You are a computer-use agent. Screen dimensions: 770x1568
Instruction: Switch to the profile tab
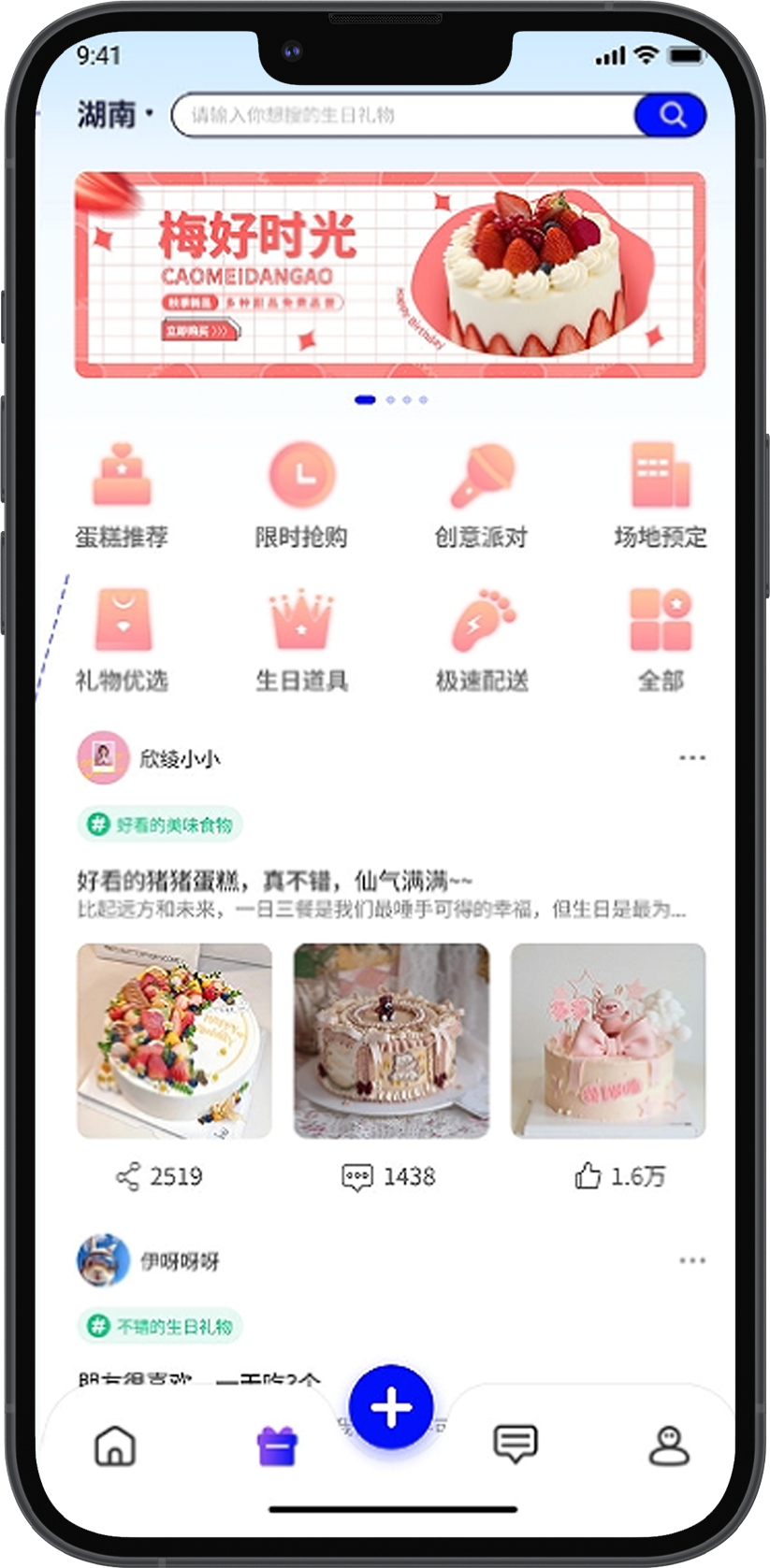pyautogui.click(x=669, y=1446)
